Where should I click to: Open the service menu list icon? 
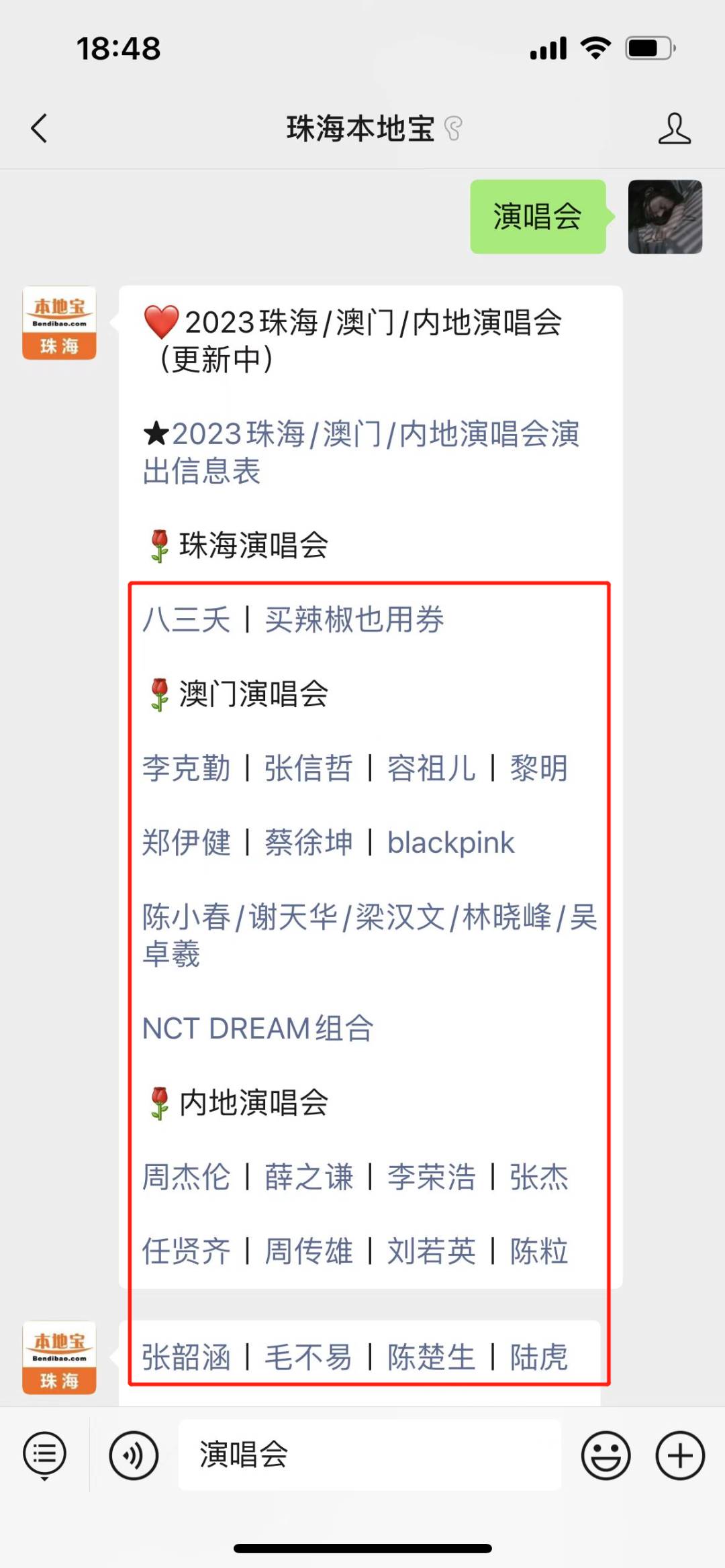tap(44, 1455)
